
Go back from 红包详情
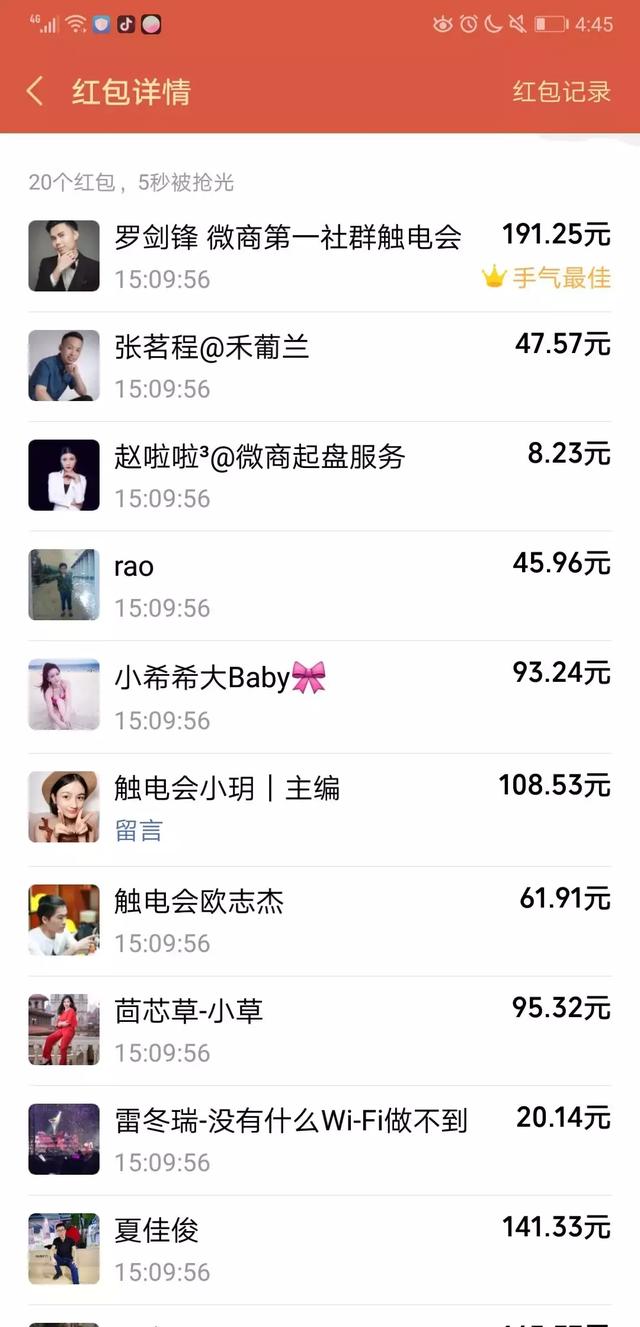pyautogui.click(x=36, y=92)
